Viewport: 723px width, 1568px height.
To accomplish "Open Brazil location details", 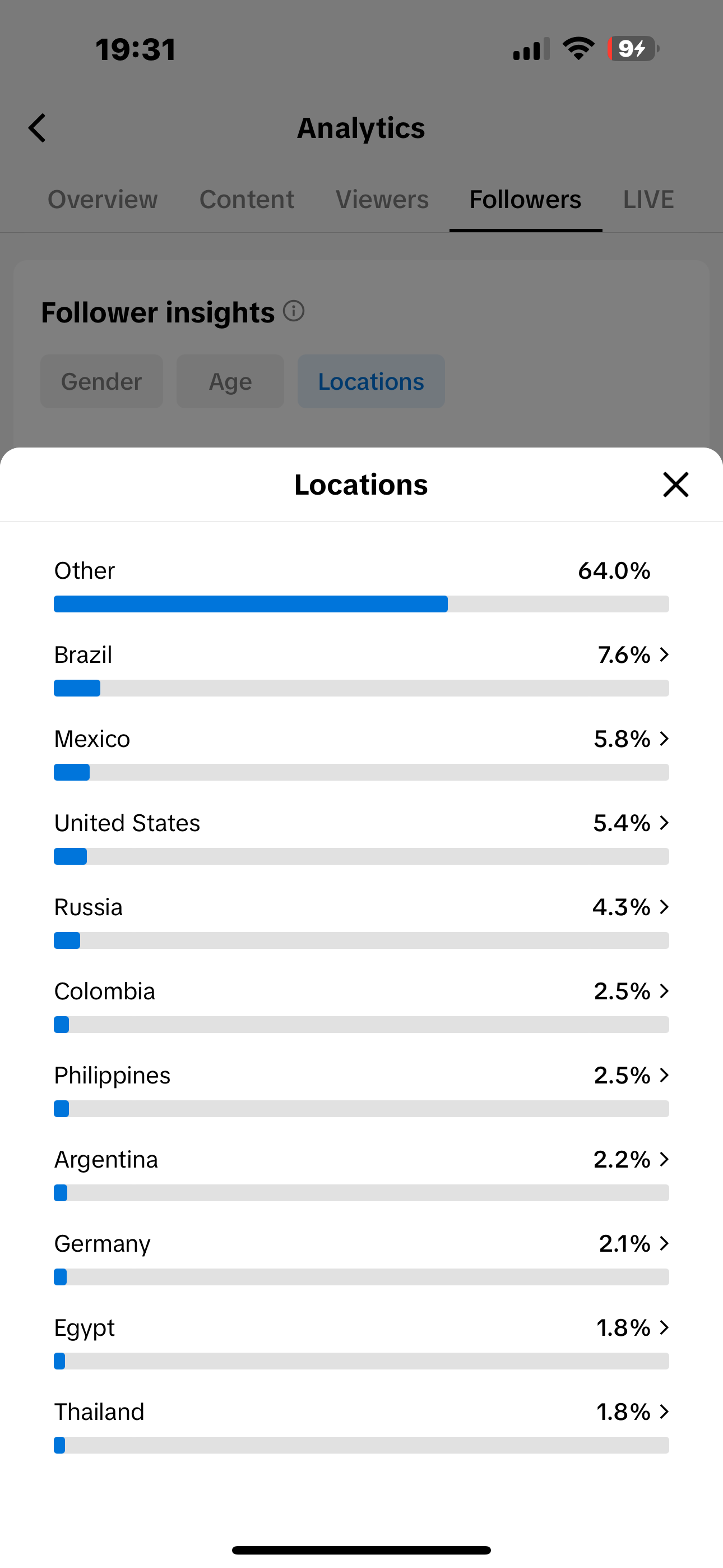I will (361, 670).
